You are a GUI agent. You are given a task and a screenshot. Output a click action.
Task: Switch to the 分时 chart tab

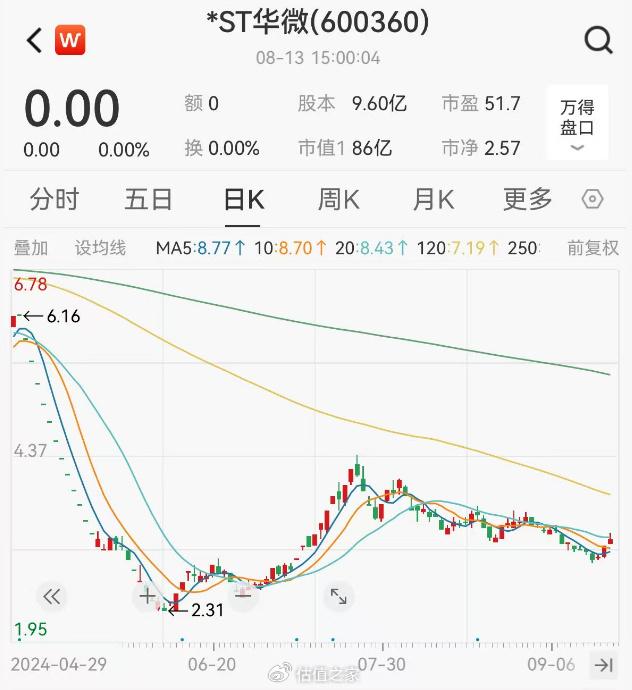tap(54, 200)
